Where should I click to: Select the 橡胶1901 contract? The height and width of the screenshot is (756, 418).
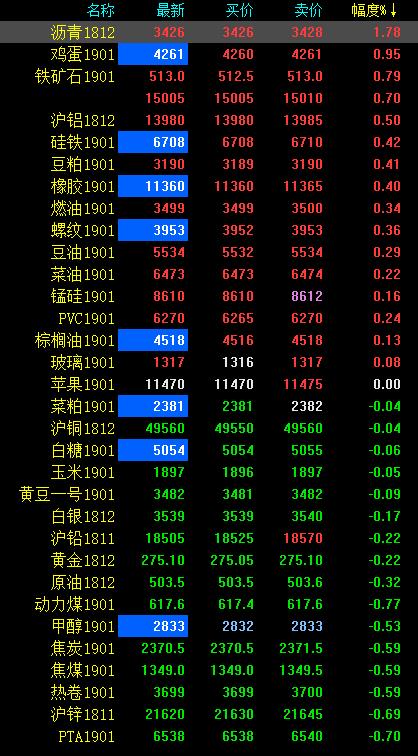point(209,186)
